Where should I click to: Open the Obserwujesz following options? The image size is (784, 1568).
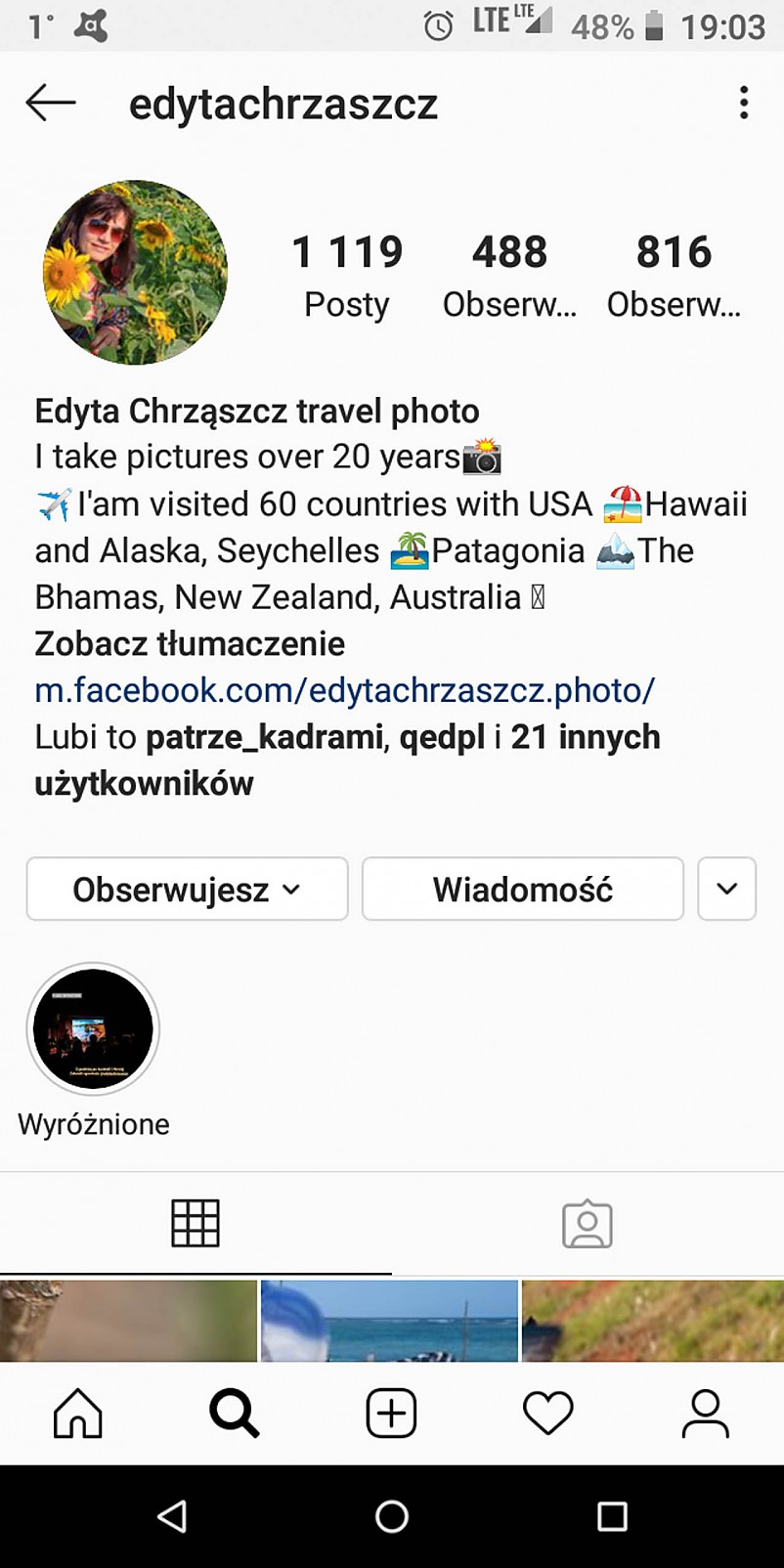click(187, 890)
